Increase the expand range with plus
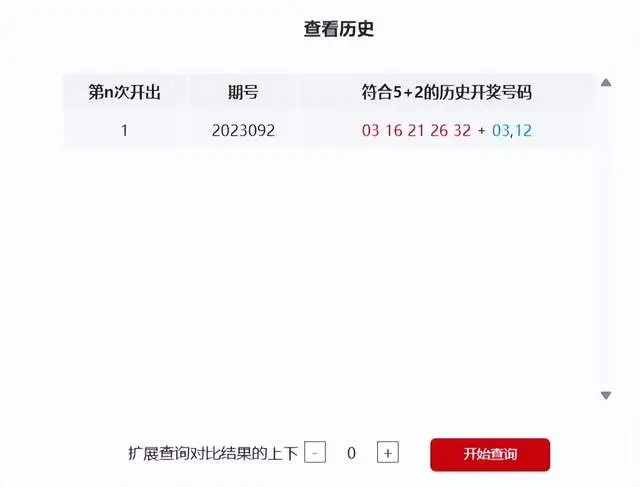Image resolution: width=640 pixels, height=487 pixels. tap(388, 453)
